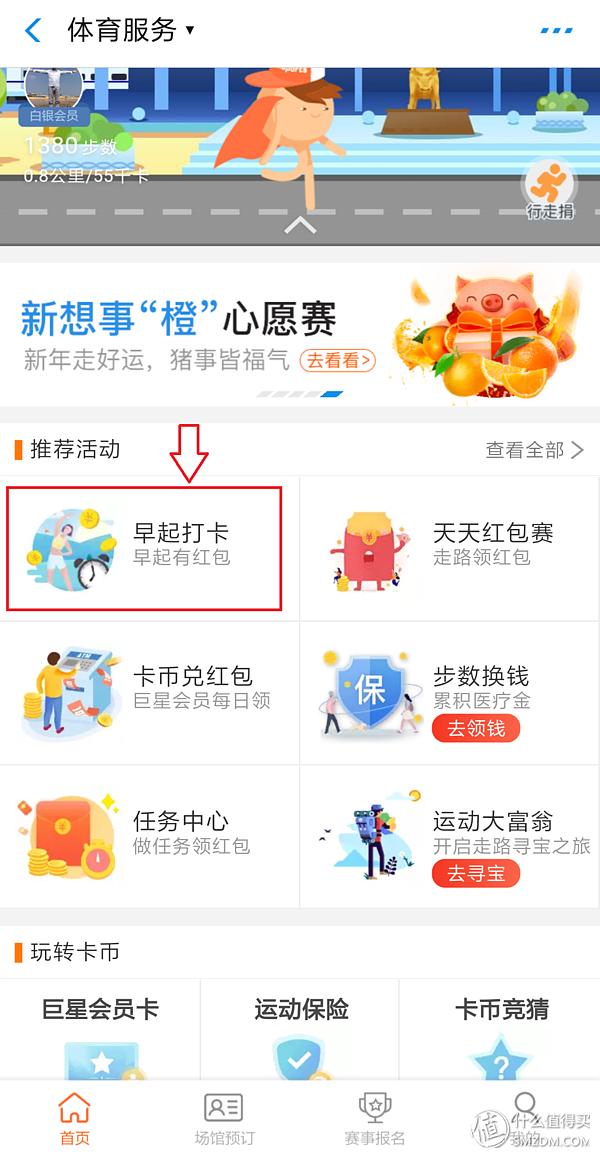Open the 新想事橙心愿赛 banner
Screen dimensions: 600x1158
(x=300, y=335)
